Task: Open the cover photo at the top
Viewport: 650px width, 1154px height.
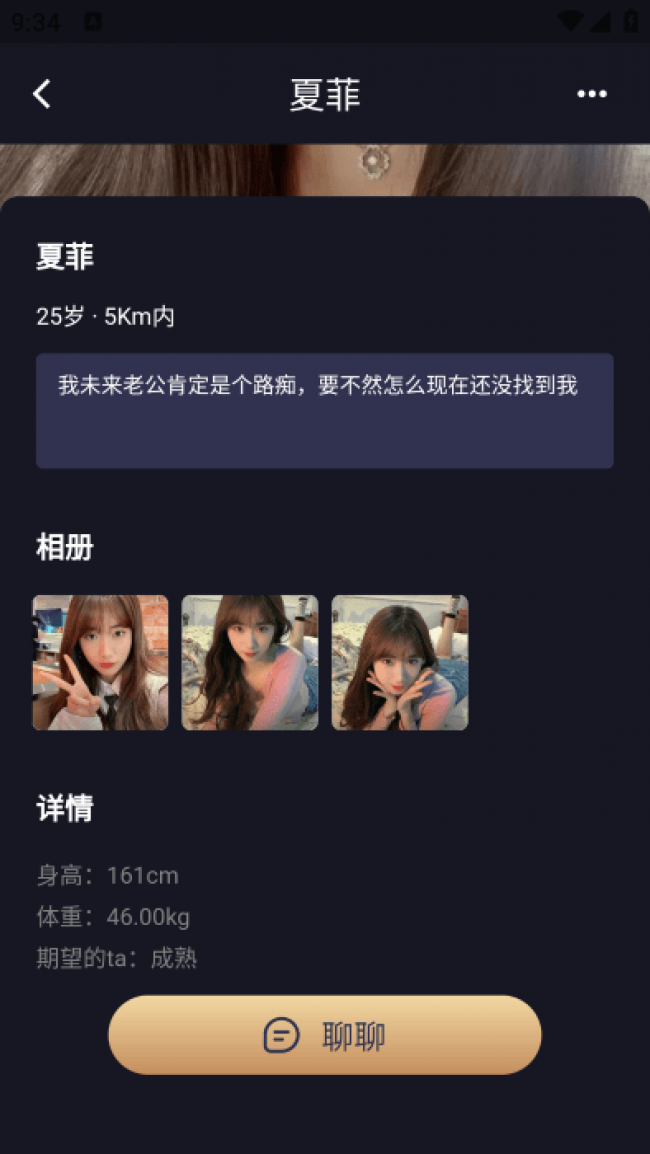Action: coord(324,170)
